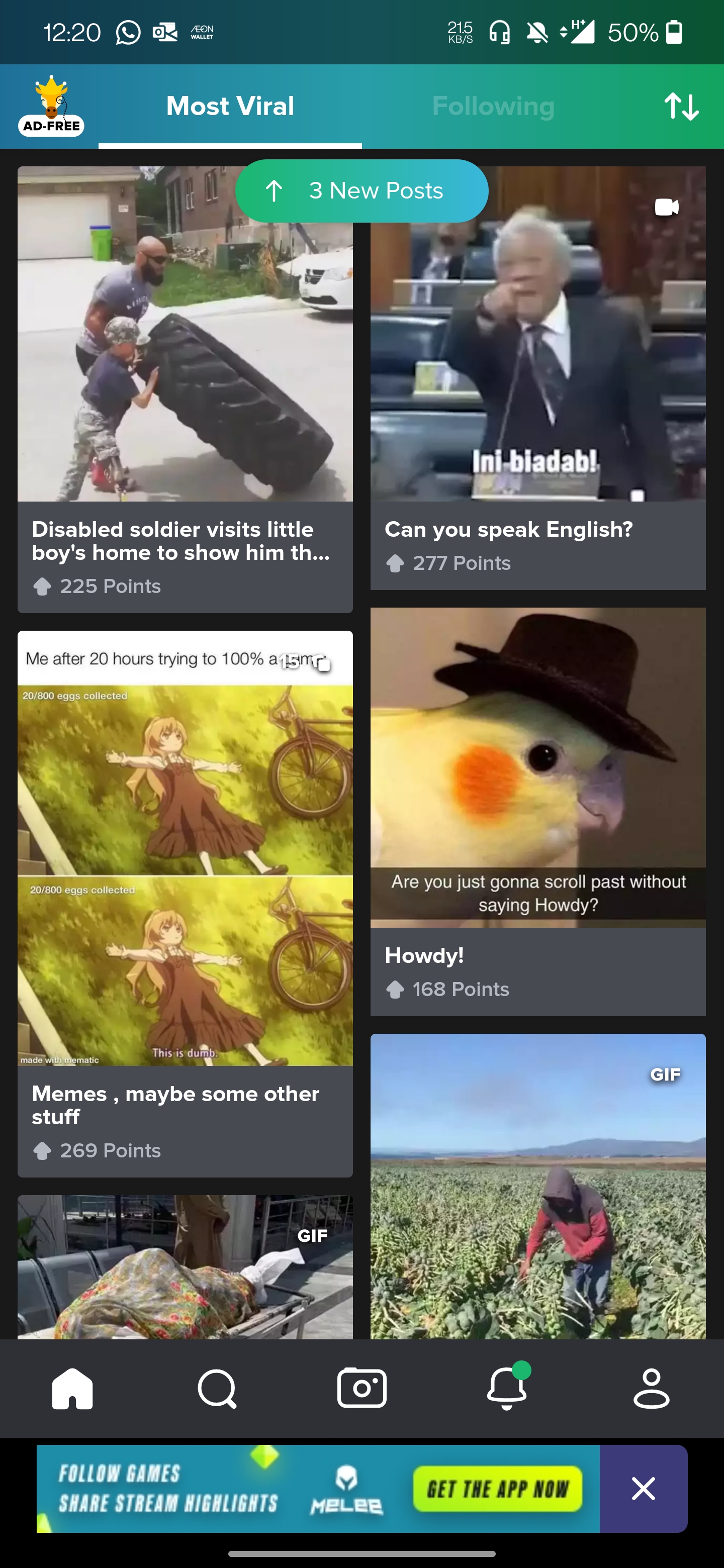Open the GIF post with floral blanket

point(185,1266)
